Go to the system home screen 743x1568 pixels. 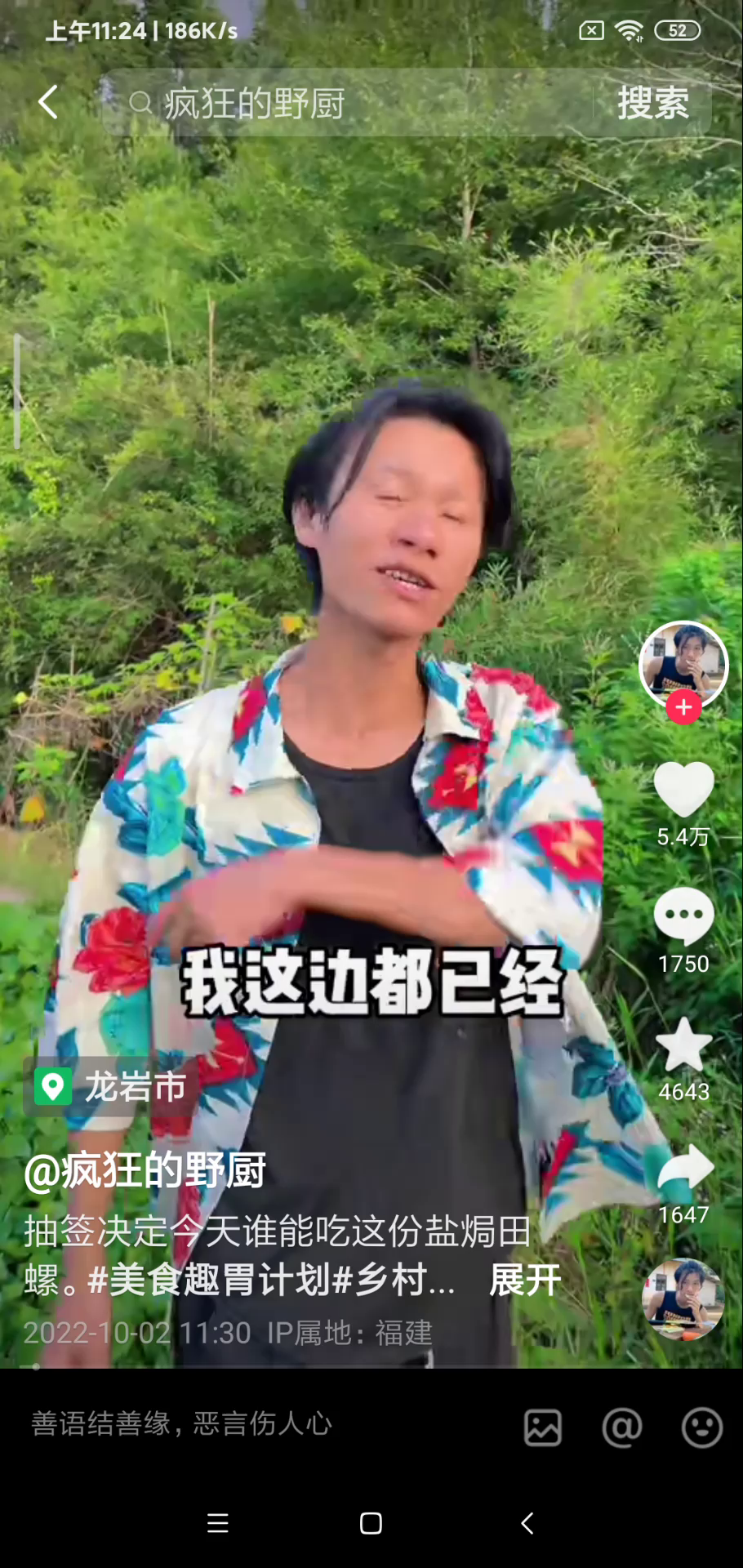pos(371,1523)
